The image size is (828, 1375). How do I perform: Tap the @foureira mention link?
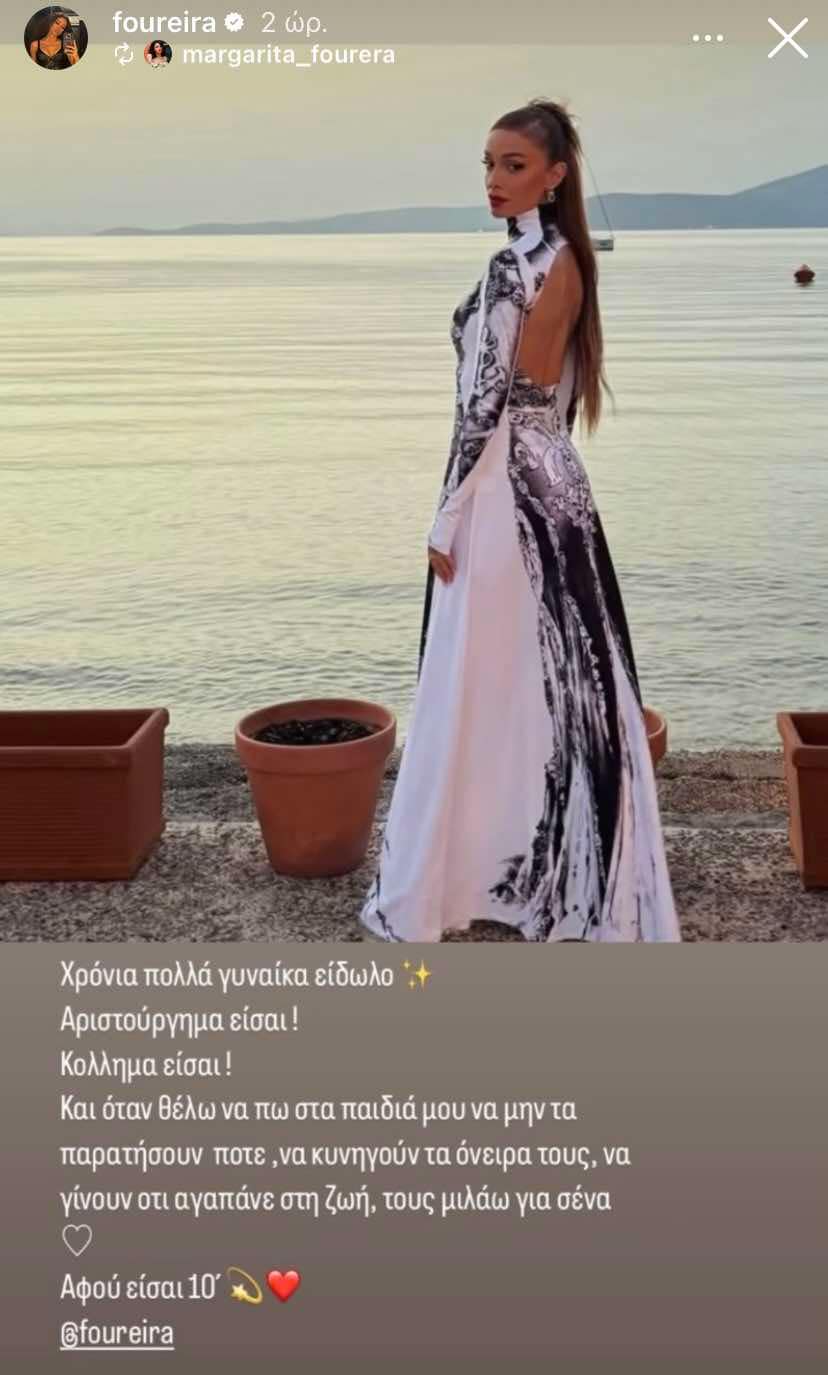tap(117, 1334)
